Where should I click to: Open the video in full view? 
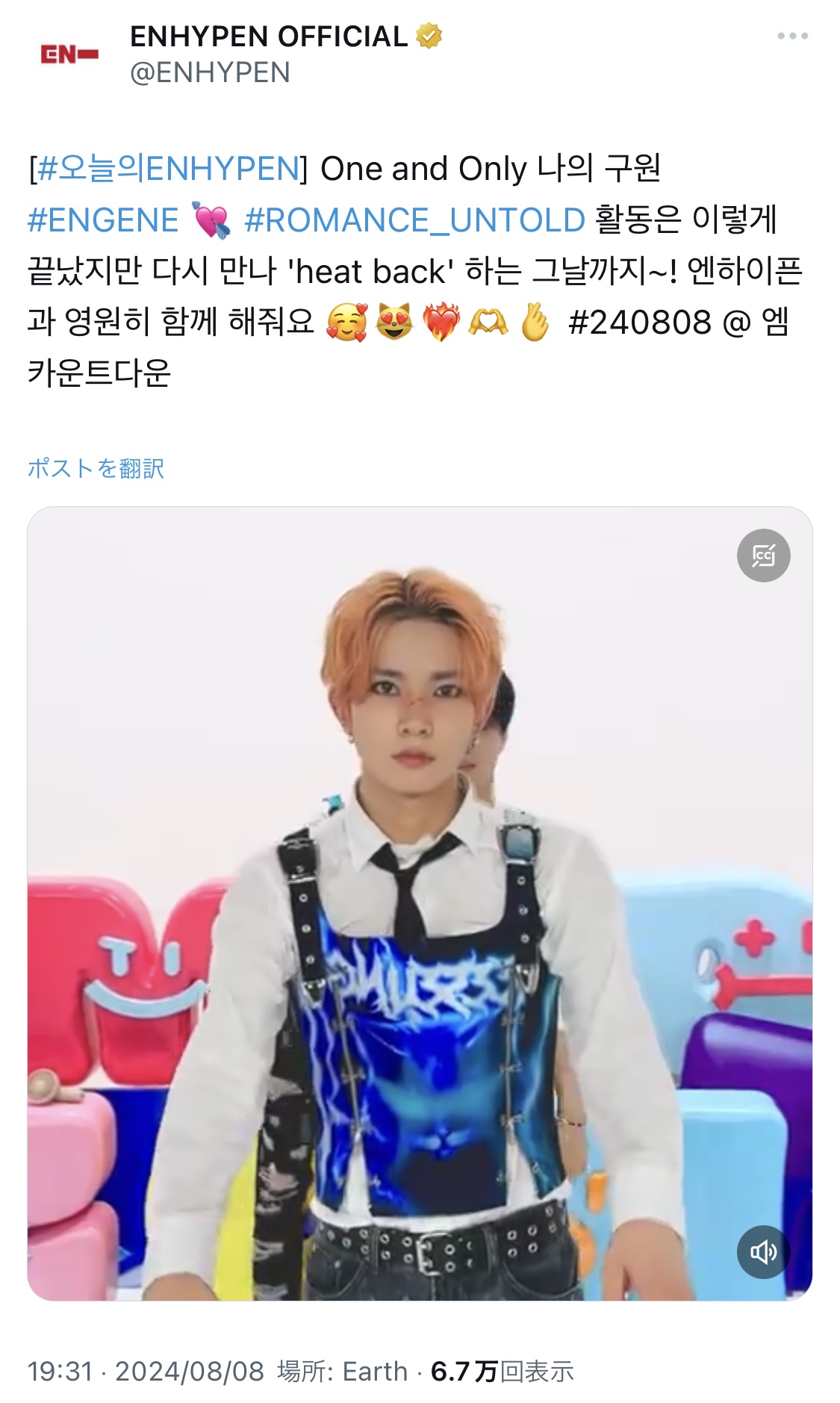(x=420, y=903)
